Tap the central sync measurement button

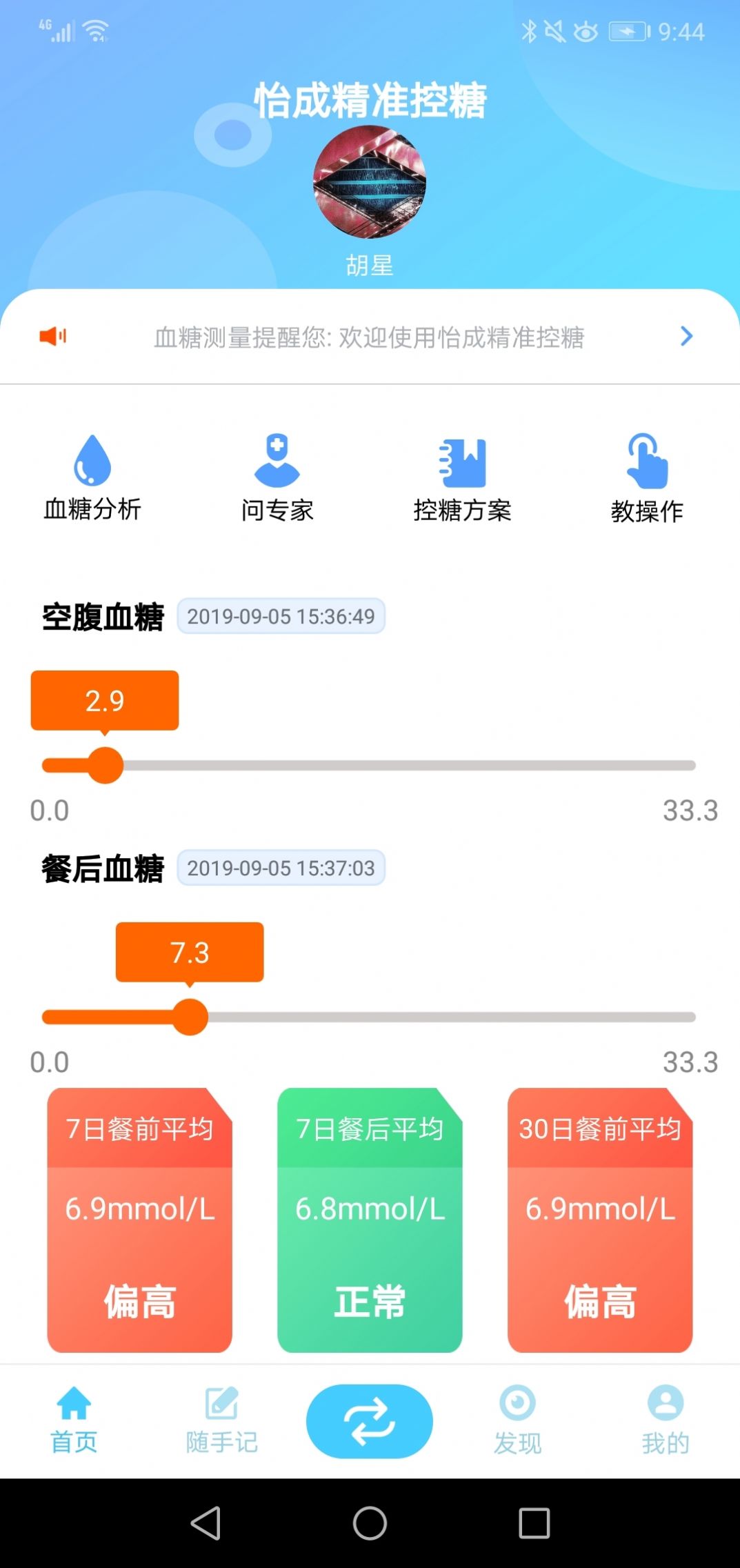pyautogui.click(x=370, y=1422)
